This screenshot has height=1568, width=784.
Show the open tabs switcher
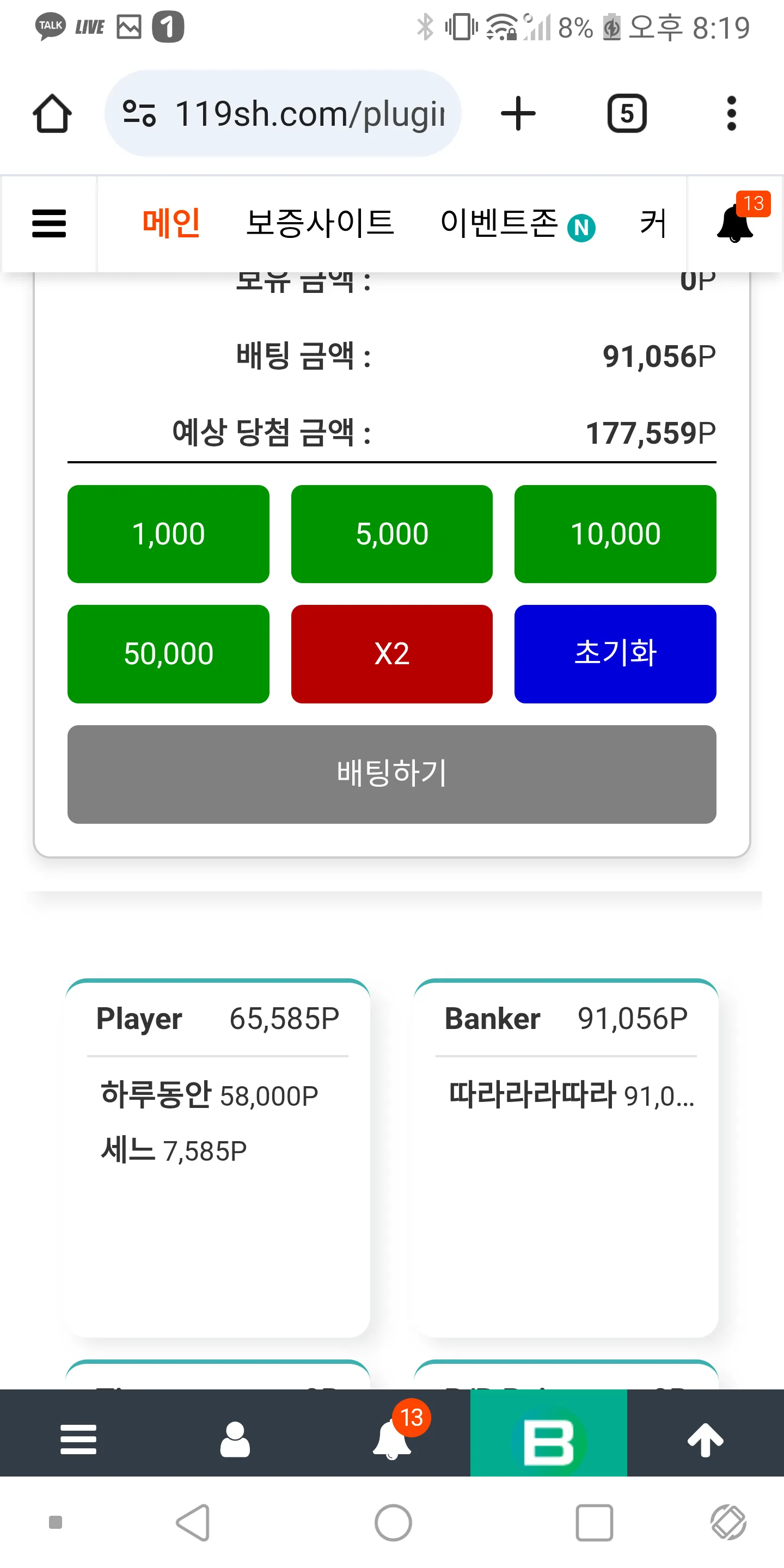click(x=626, y=113)
